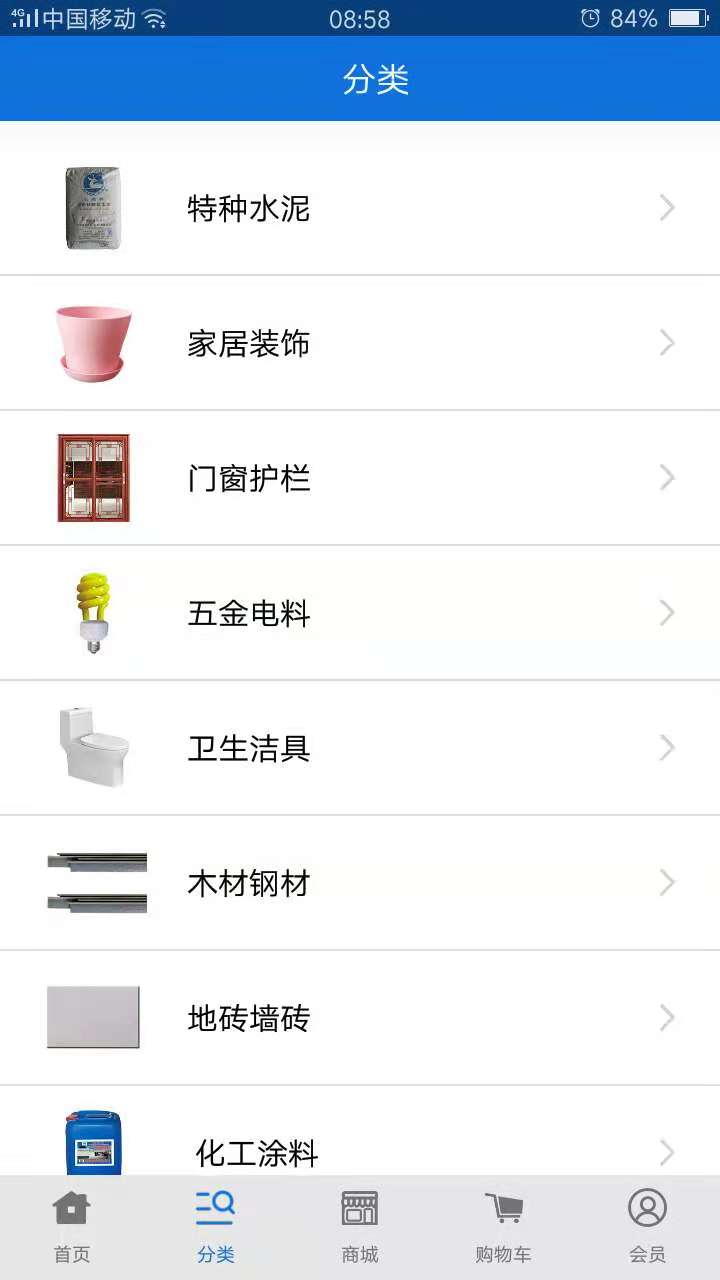Expand the 特种水泥 category chevron
The height and width of the screenshot is (1280, 720).
pos(666,207)
